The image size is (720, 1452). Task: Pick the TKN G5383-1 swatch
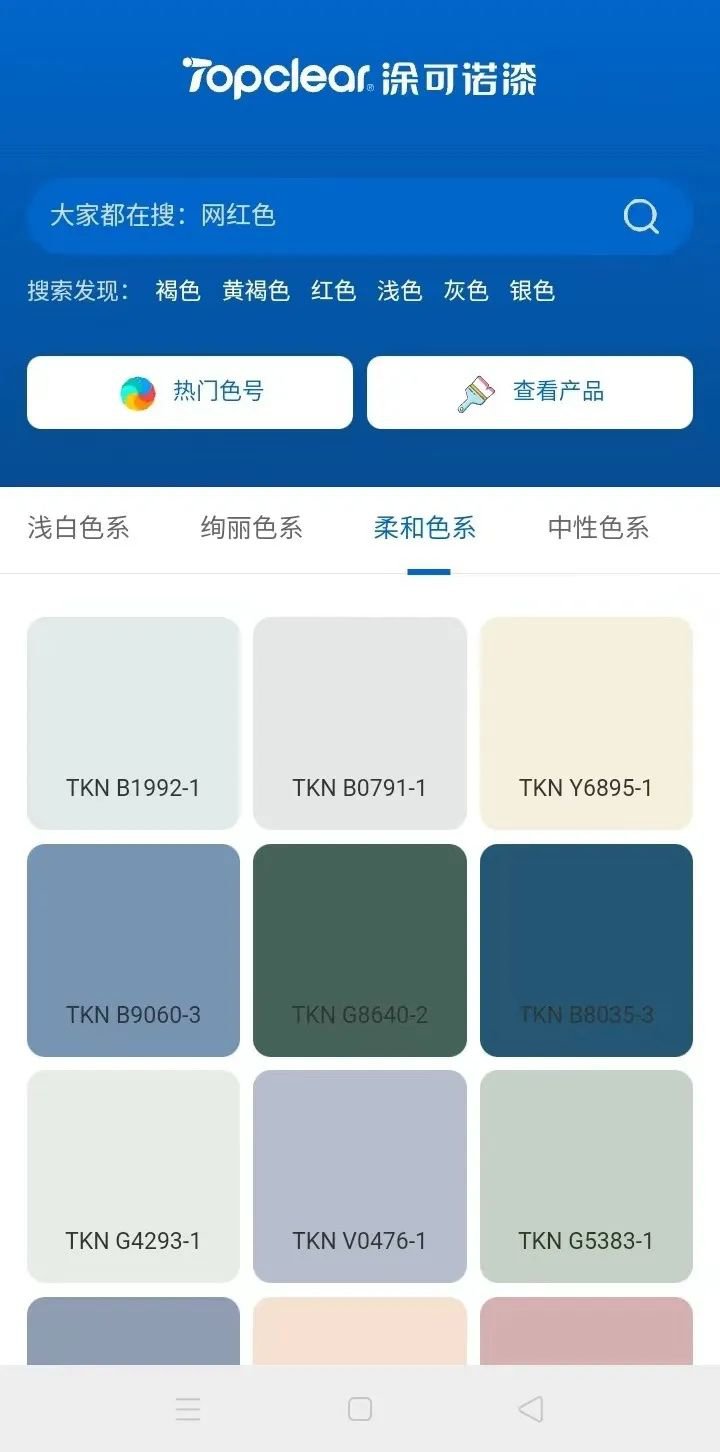586,1176
